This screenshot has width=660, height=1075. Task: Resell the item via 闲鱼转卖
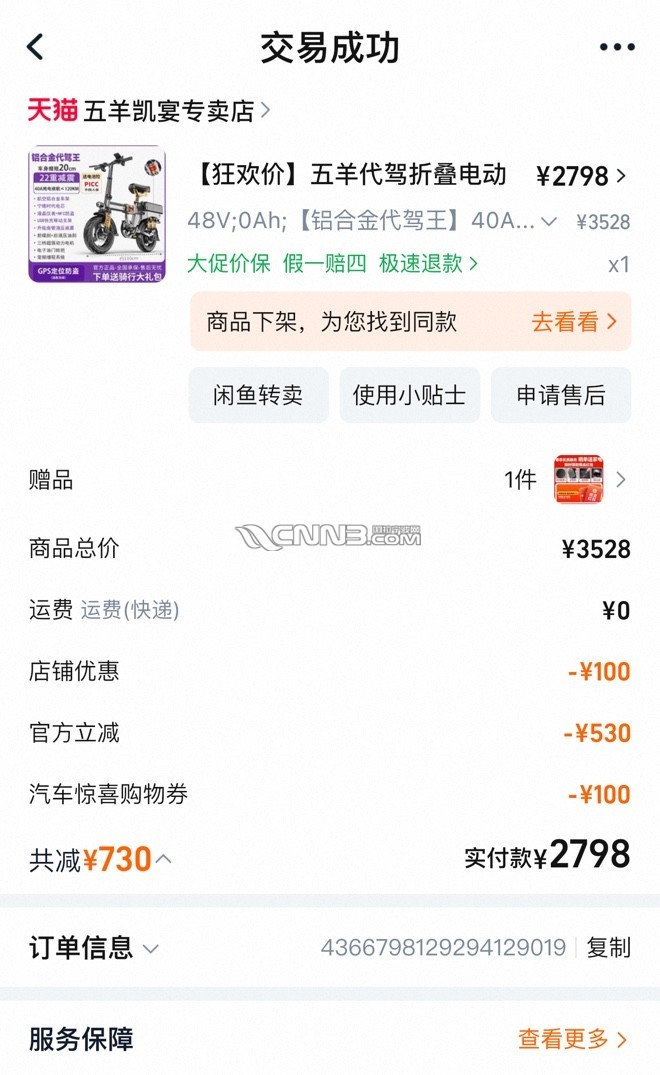258,395
